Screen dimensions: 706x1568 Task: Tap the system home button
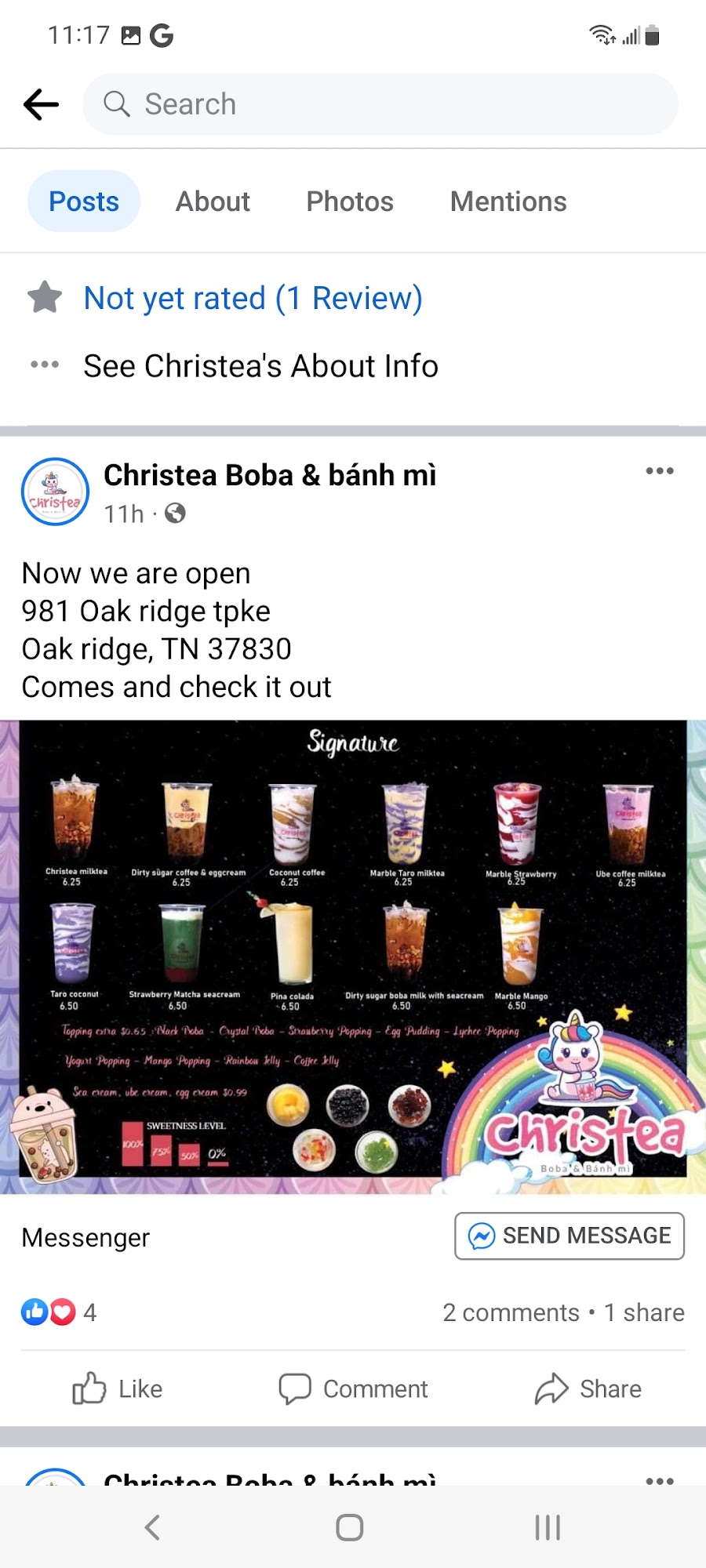tap(350, 1527)
